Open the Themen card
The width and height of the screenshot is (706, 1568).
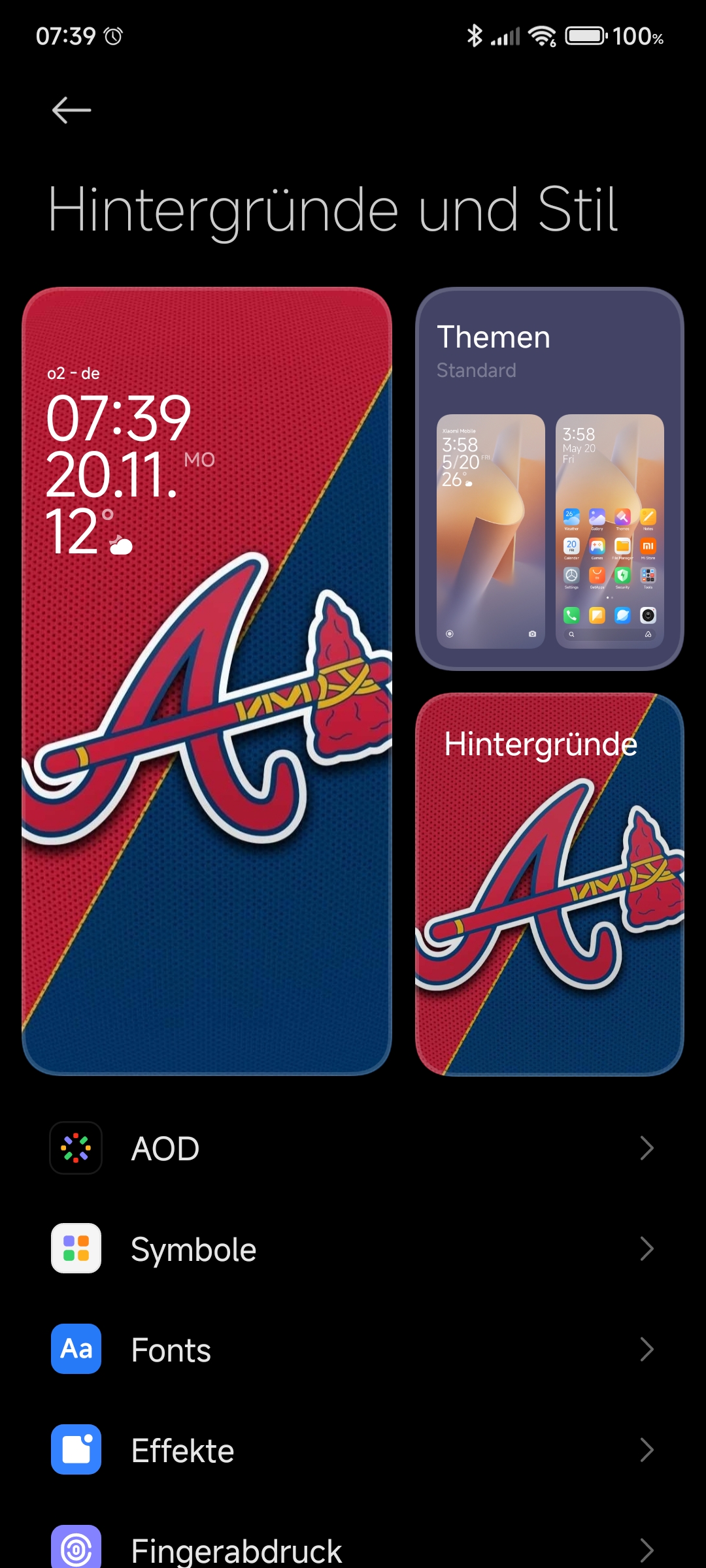pos(550,479)
